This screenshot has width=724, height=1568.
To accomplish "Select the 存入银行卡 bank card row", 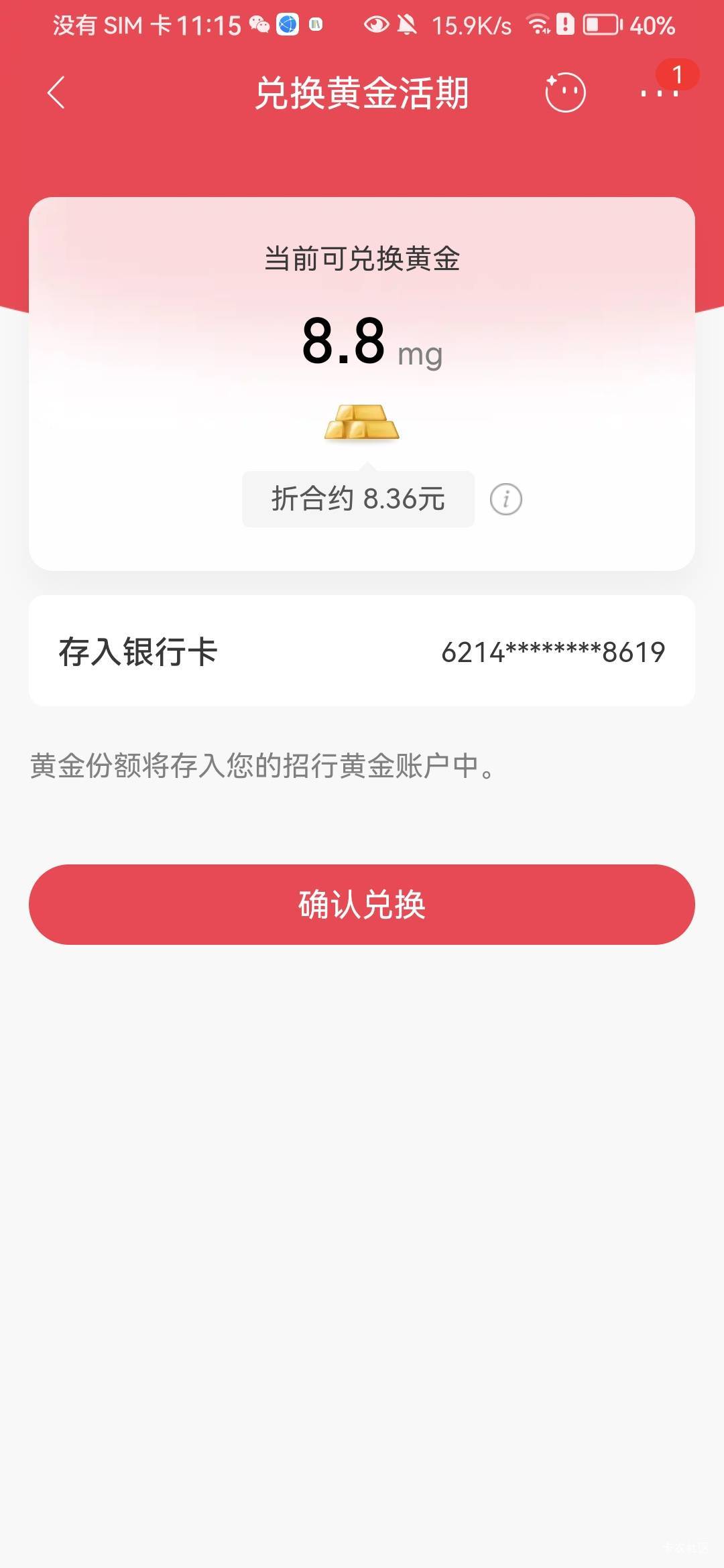I will click(x=362, y=651).
